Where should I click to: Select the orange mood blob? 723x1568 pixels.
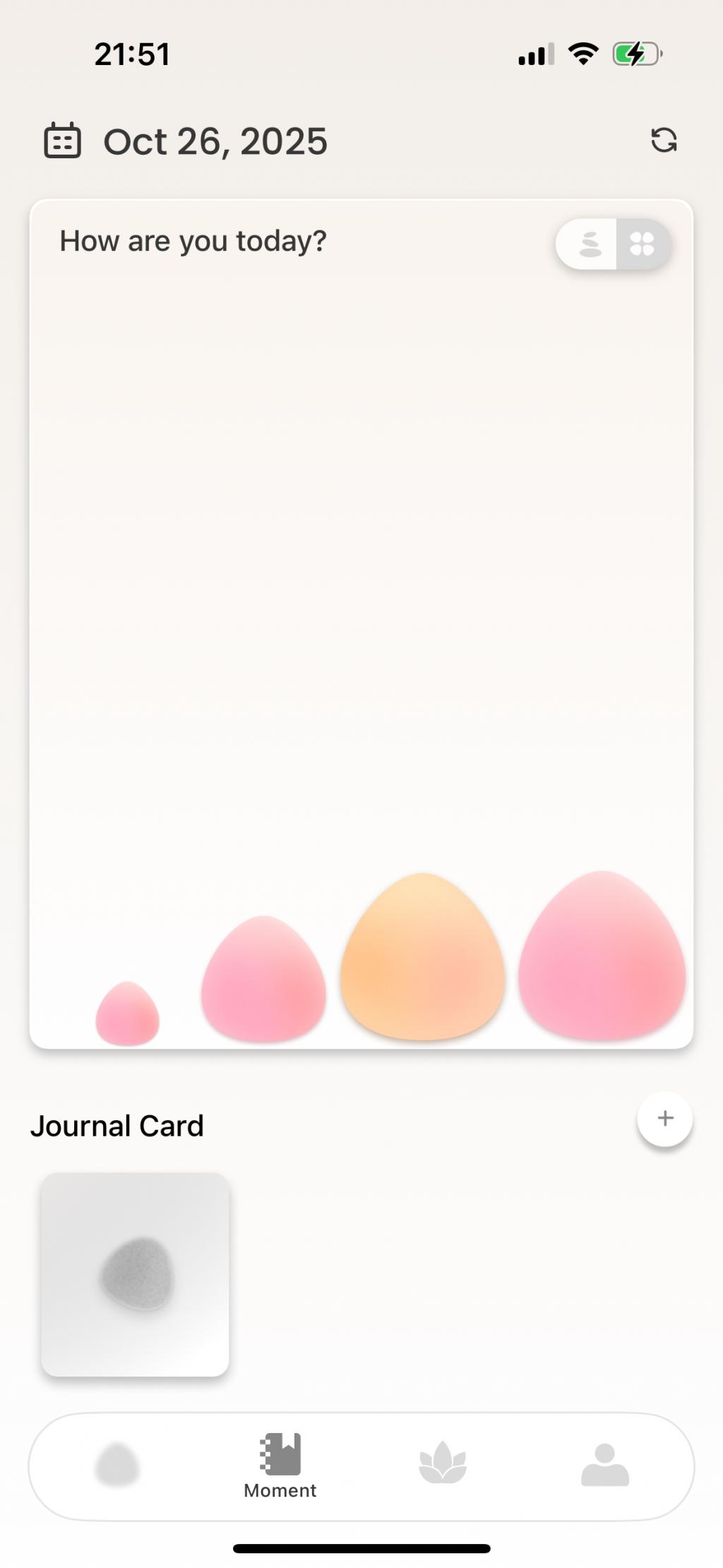coord(422,958)
